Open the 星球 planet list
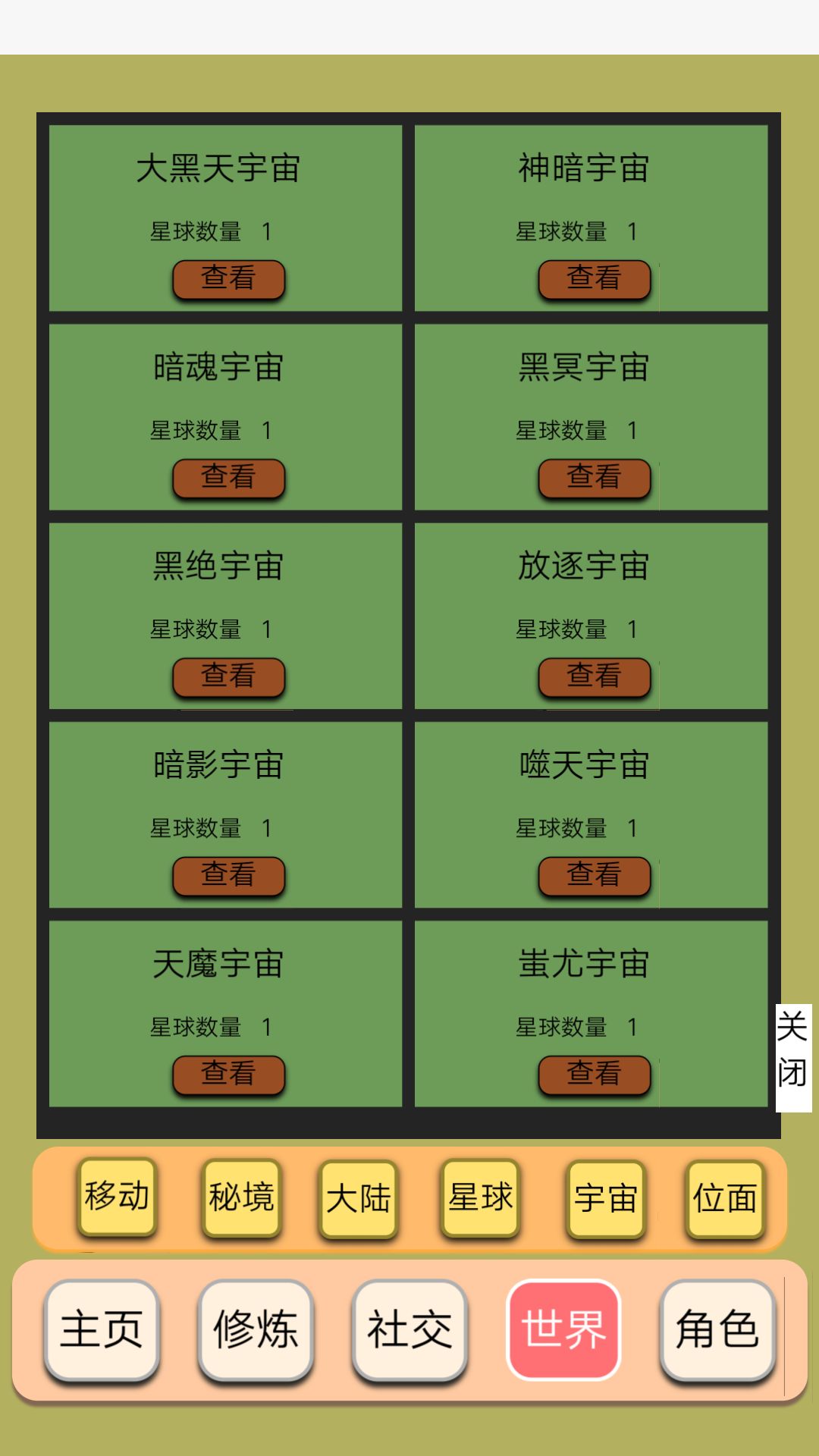Screen dimensions: 819x1456 point(479,1198)
